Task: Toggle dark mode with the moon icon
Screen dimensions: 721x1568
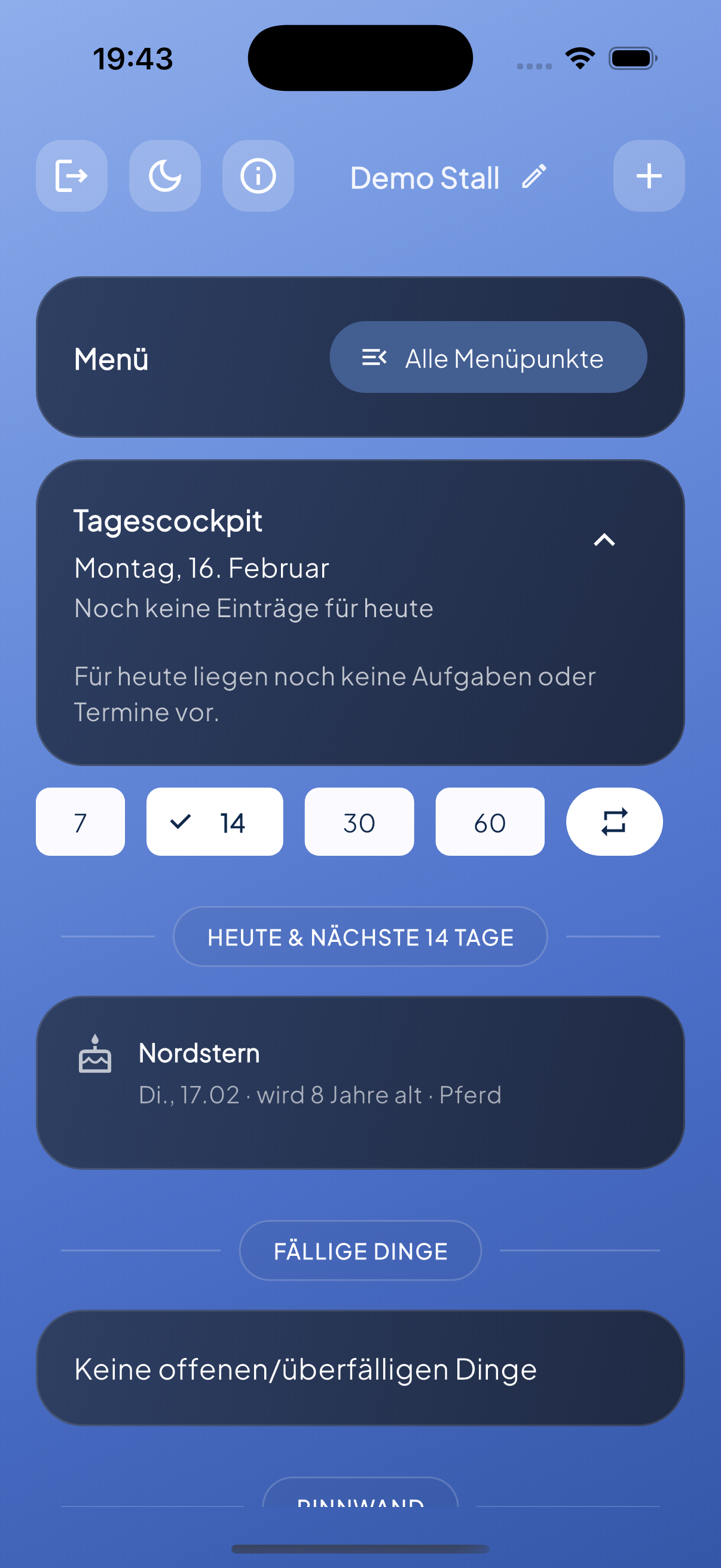Action: click(x=164, y=176)
